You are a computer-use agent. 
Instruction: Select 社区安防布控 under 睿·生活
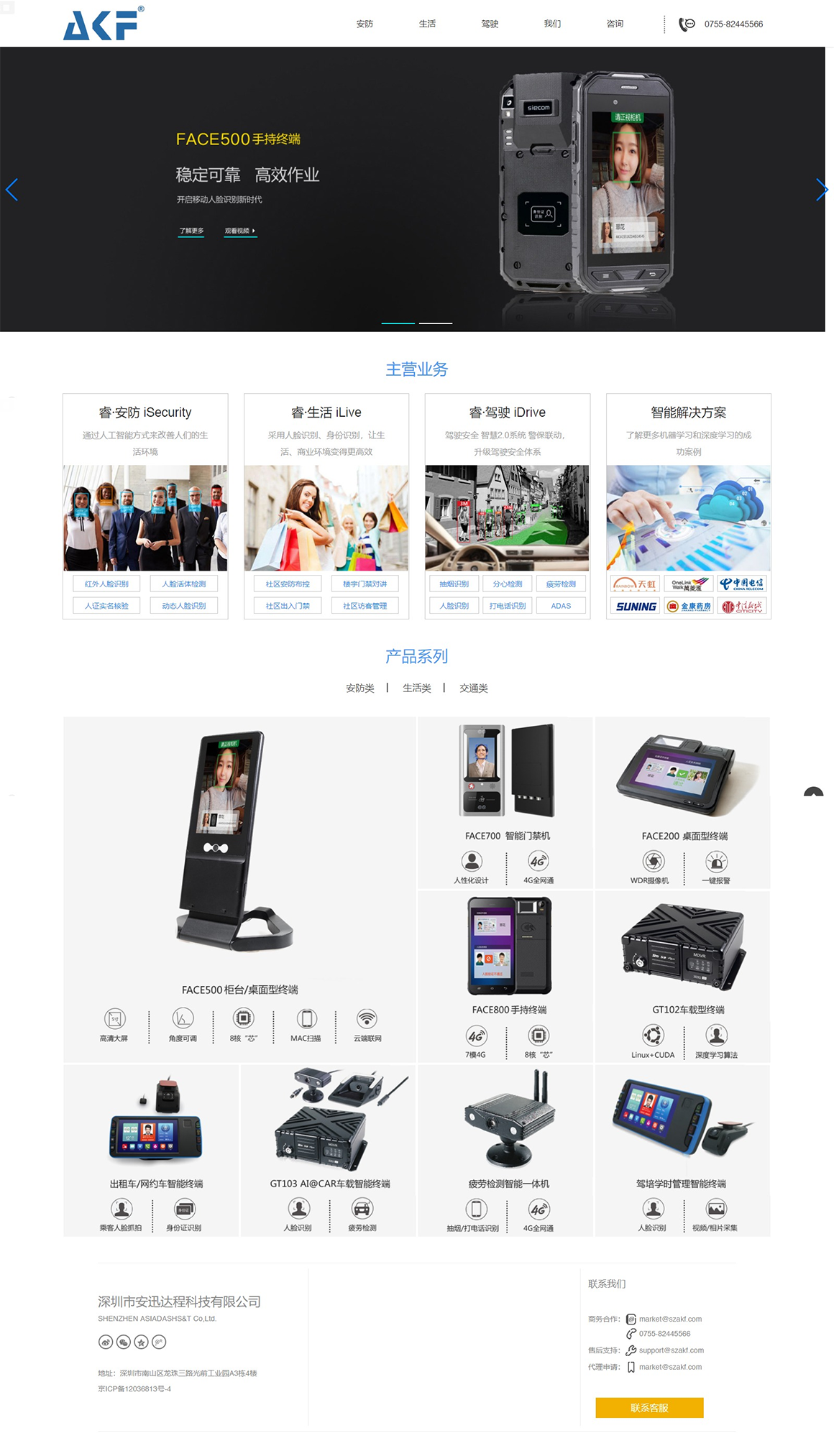tap(288, 584)
